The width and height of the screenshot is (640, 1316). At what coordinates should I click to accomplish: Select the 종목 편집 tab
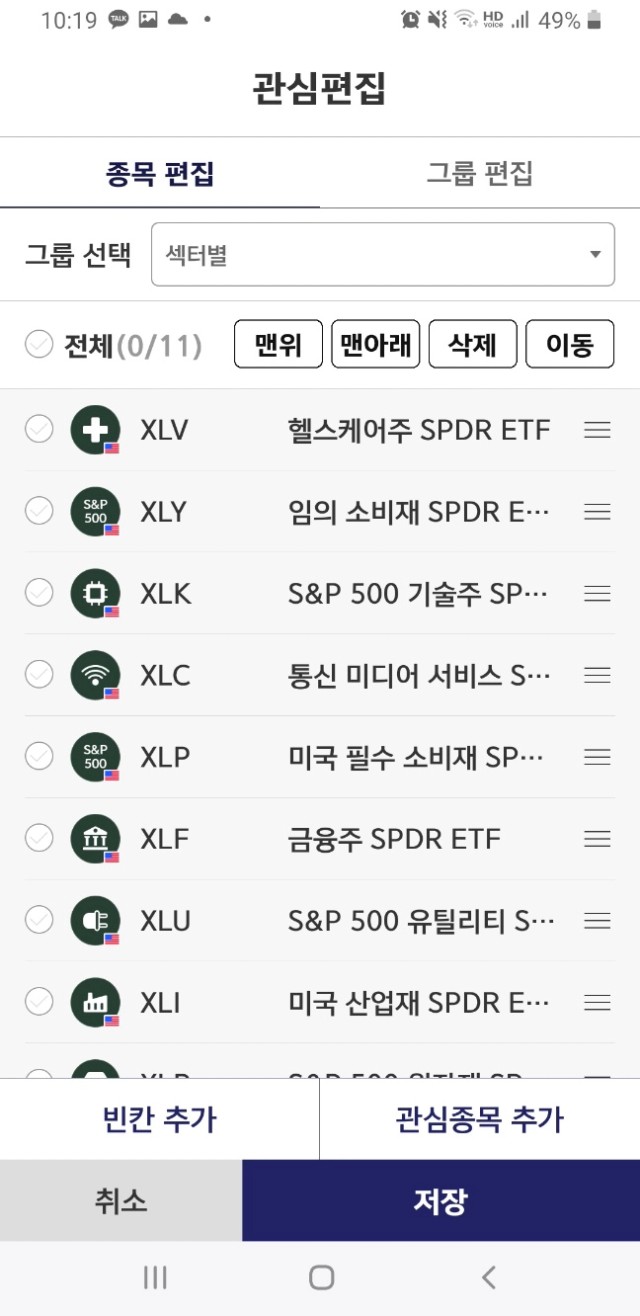coord(160,174)
